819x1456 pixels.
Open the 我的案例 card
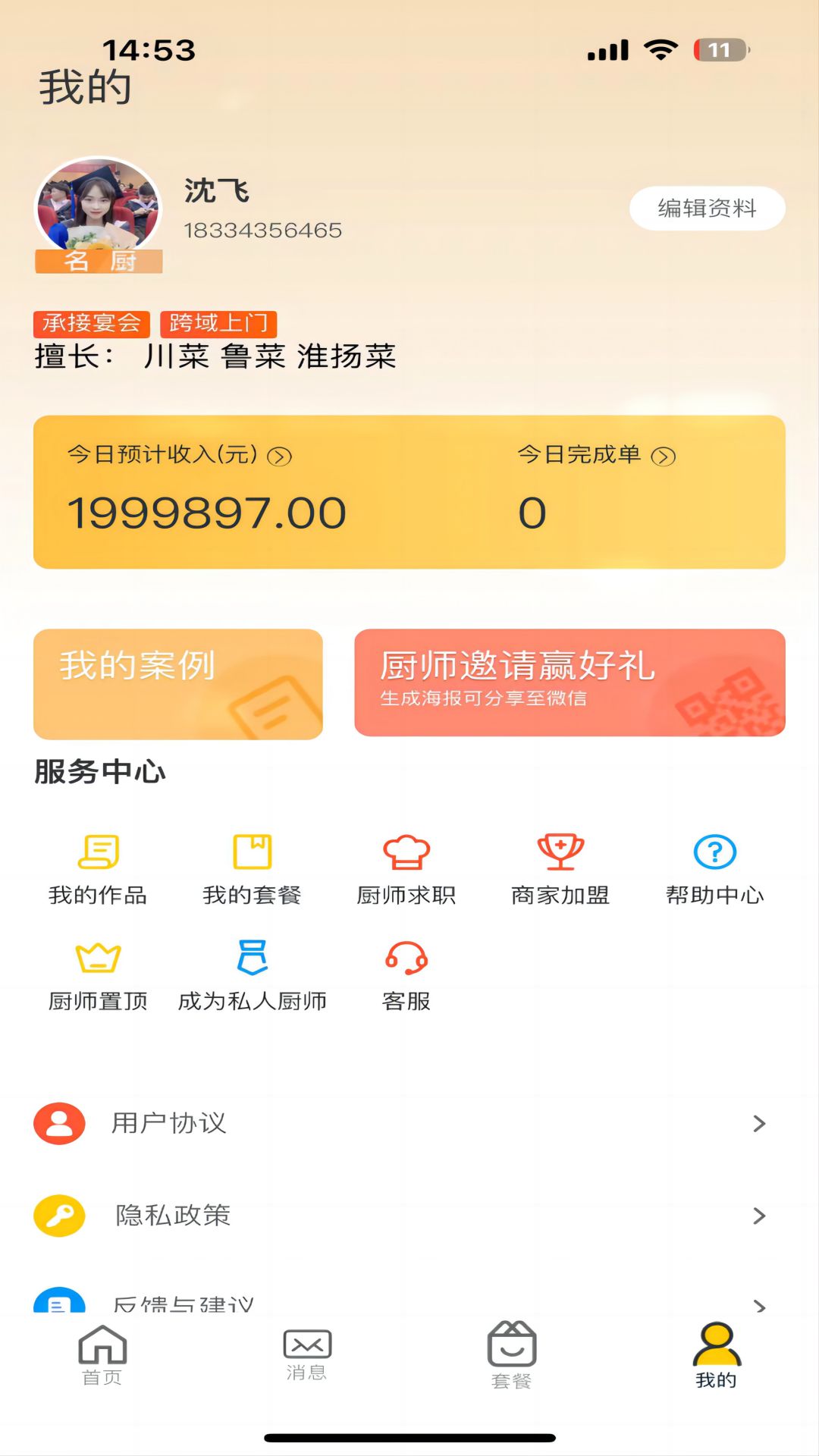[178, 683]
